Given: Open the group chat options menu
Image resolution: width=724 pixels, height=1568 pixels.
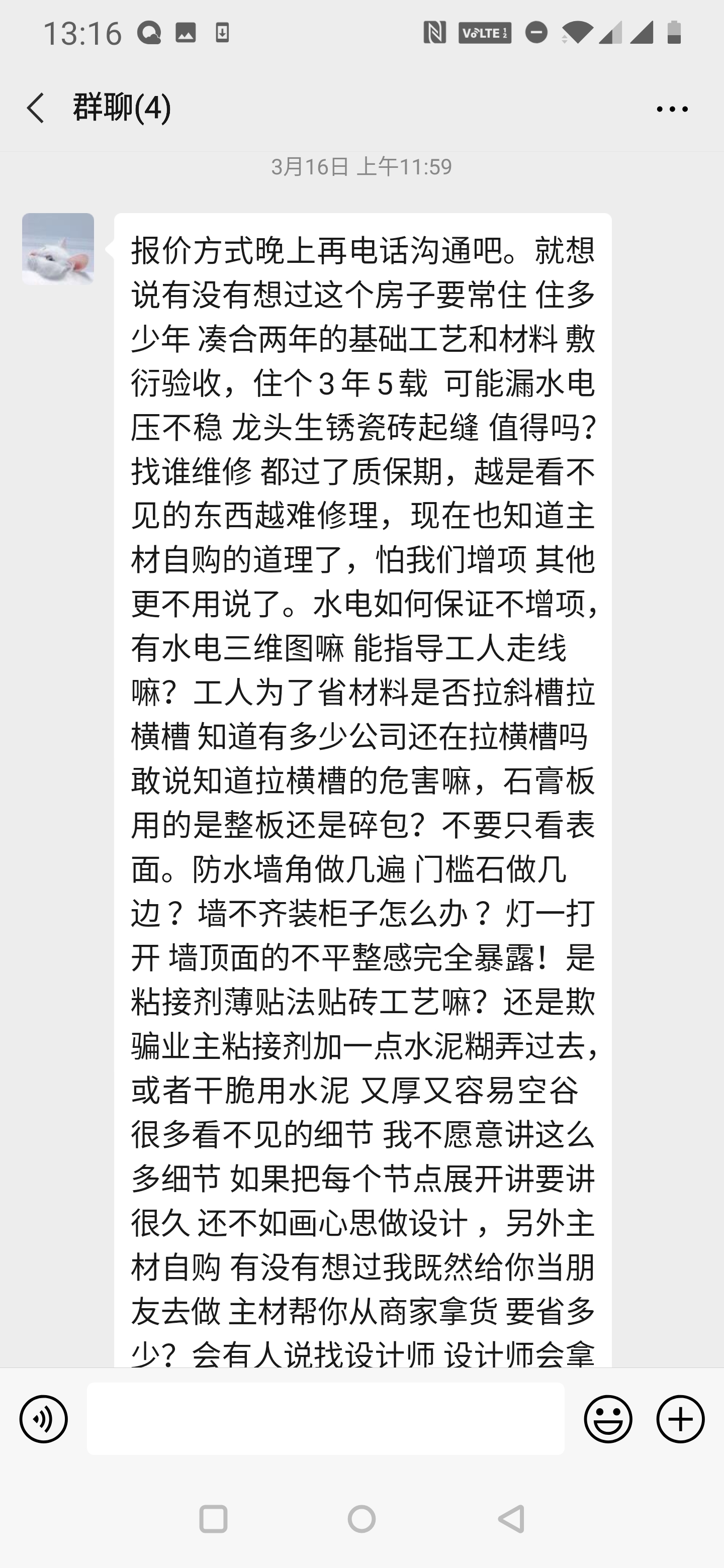Looking at the screenshot, I should click(x=672, y=109).
